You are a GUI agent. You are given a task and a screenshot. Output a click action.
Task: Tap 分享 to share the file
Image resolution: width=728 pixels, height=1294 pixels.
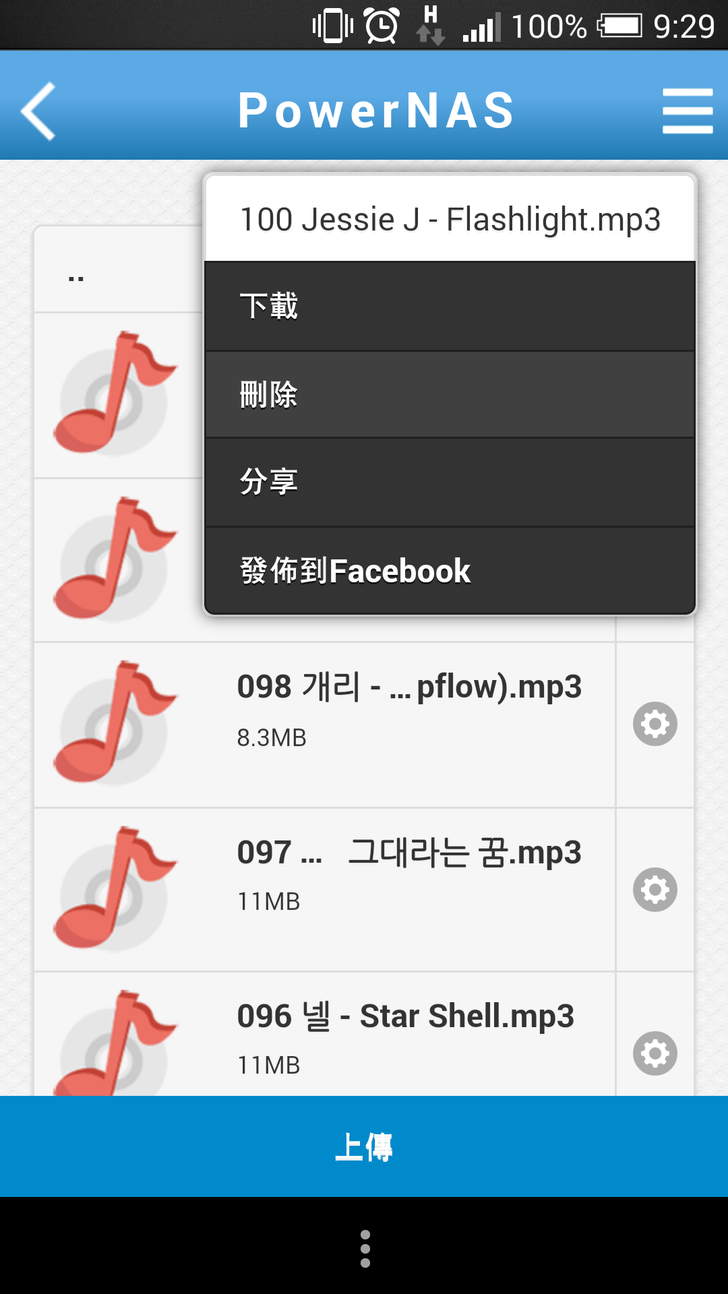pos(449,482)
